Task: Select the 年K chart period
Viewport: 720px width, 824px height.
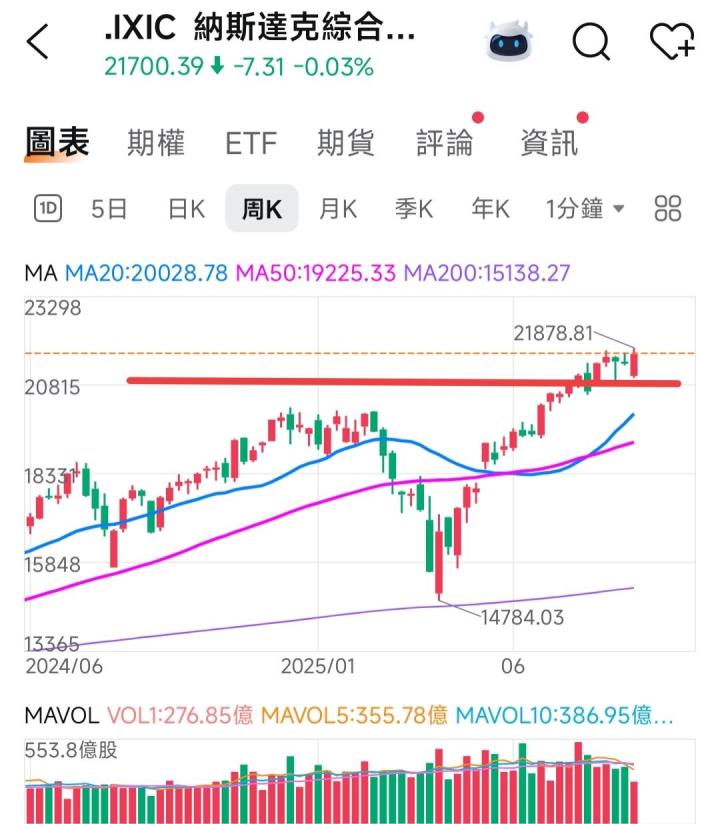Action: (x=490, y=209)
